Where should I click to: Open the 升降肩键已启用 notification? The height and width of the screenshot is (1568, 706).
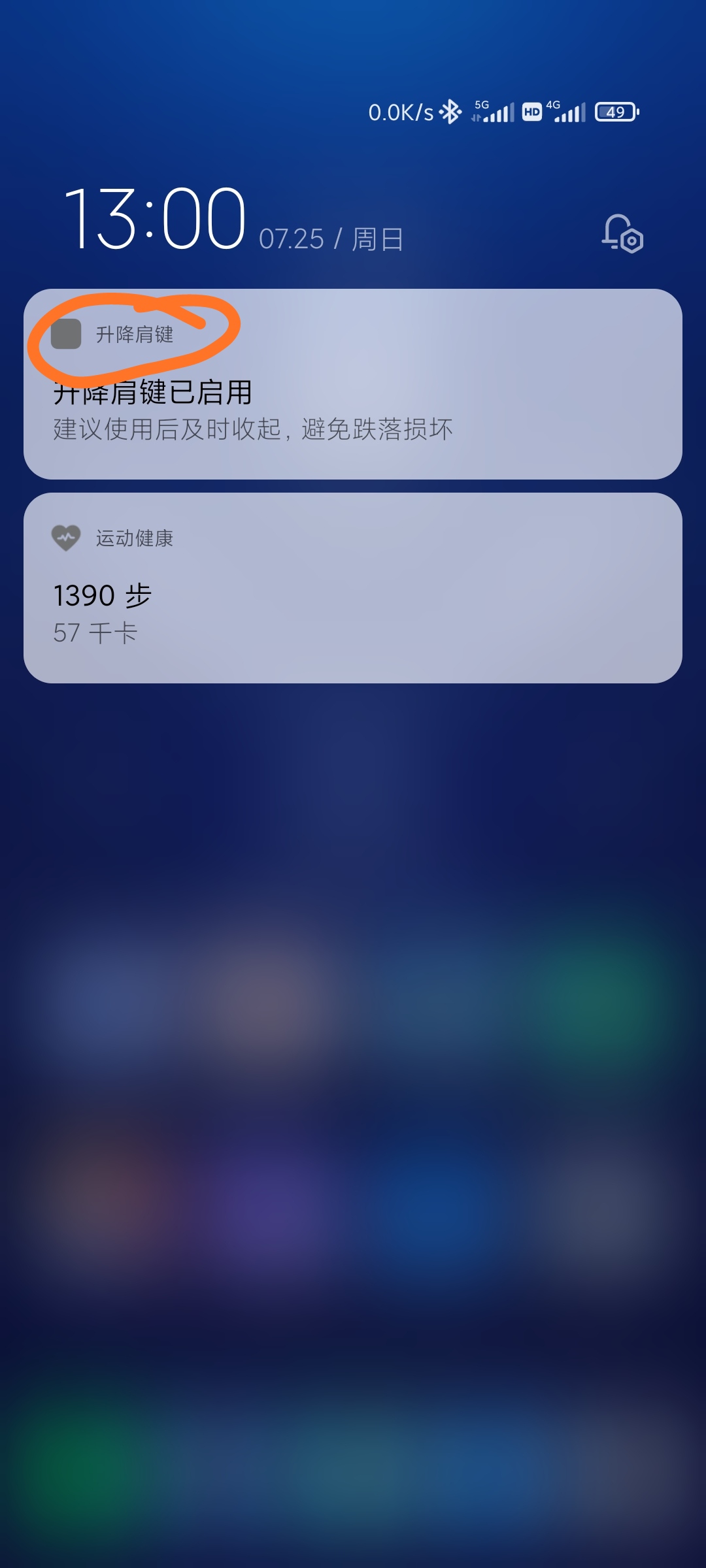(x=353, y=384)
